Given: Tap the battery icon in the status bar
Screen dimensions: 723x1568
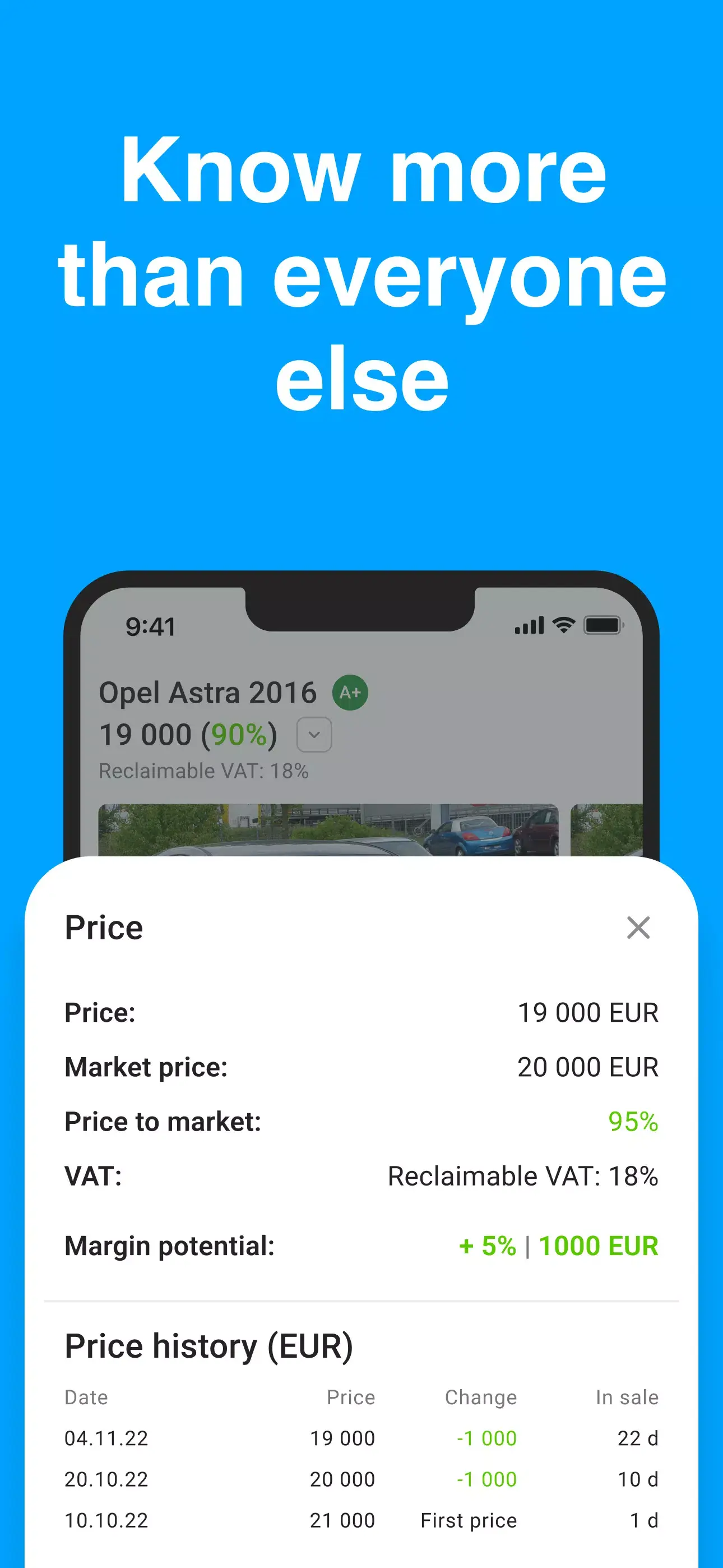Looking at the screenshot, I should click(x=602, y=625).
